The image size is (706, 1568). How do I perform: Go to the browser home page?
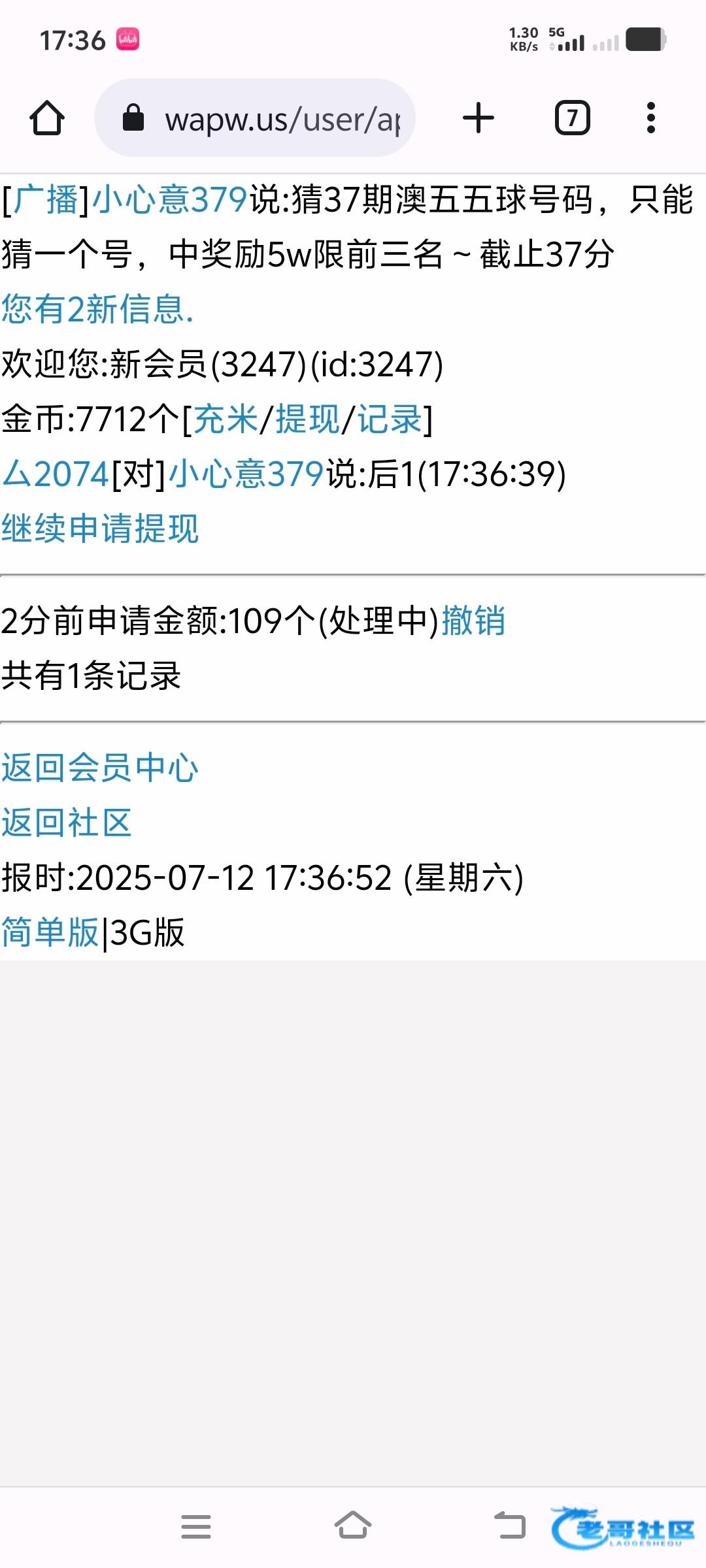pyautogui.click(x=47, y=118)
